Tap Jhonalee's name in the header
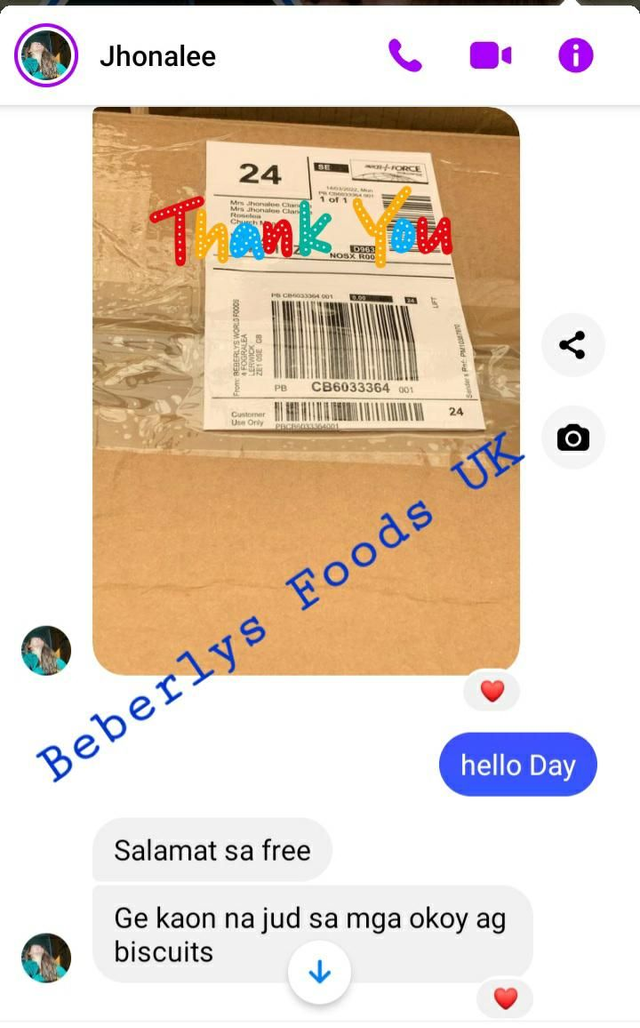 [x=158, y=56]
